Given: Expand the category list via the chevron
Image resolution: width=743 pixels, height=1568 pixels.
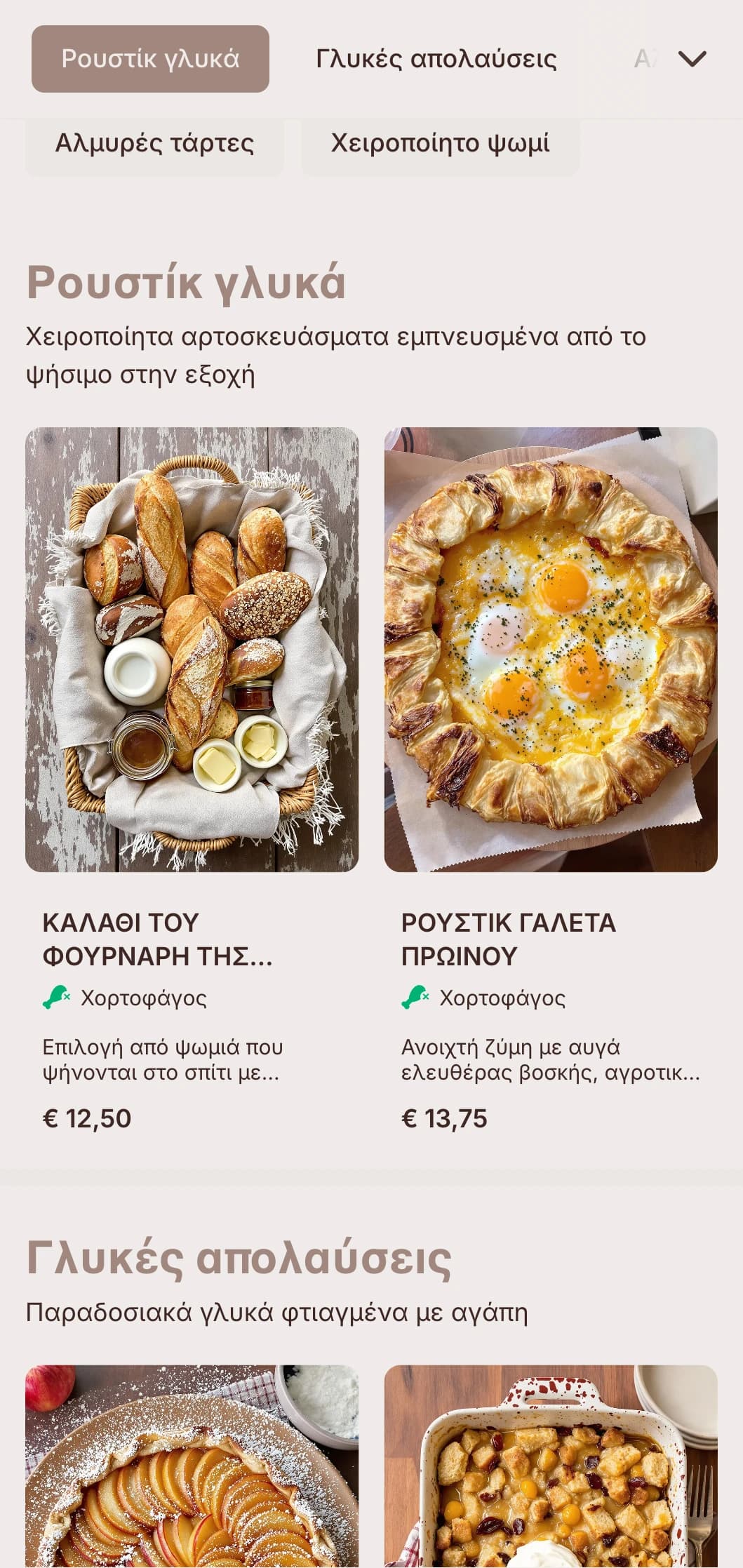Looking at the screenshot, I should tap(693, 60).
